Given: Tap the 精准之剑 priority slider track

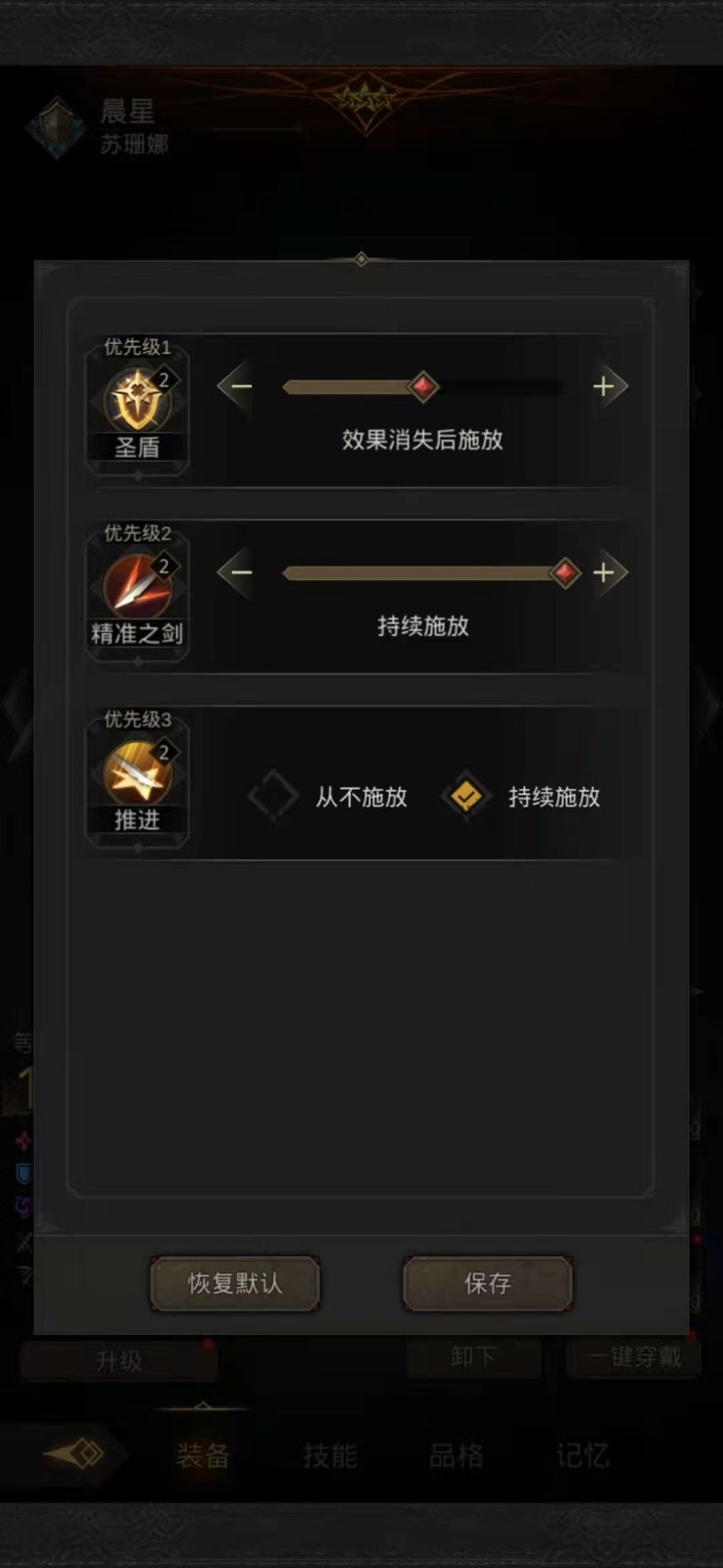Looking at the screenshot, I should coord(421,573).
